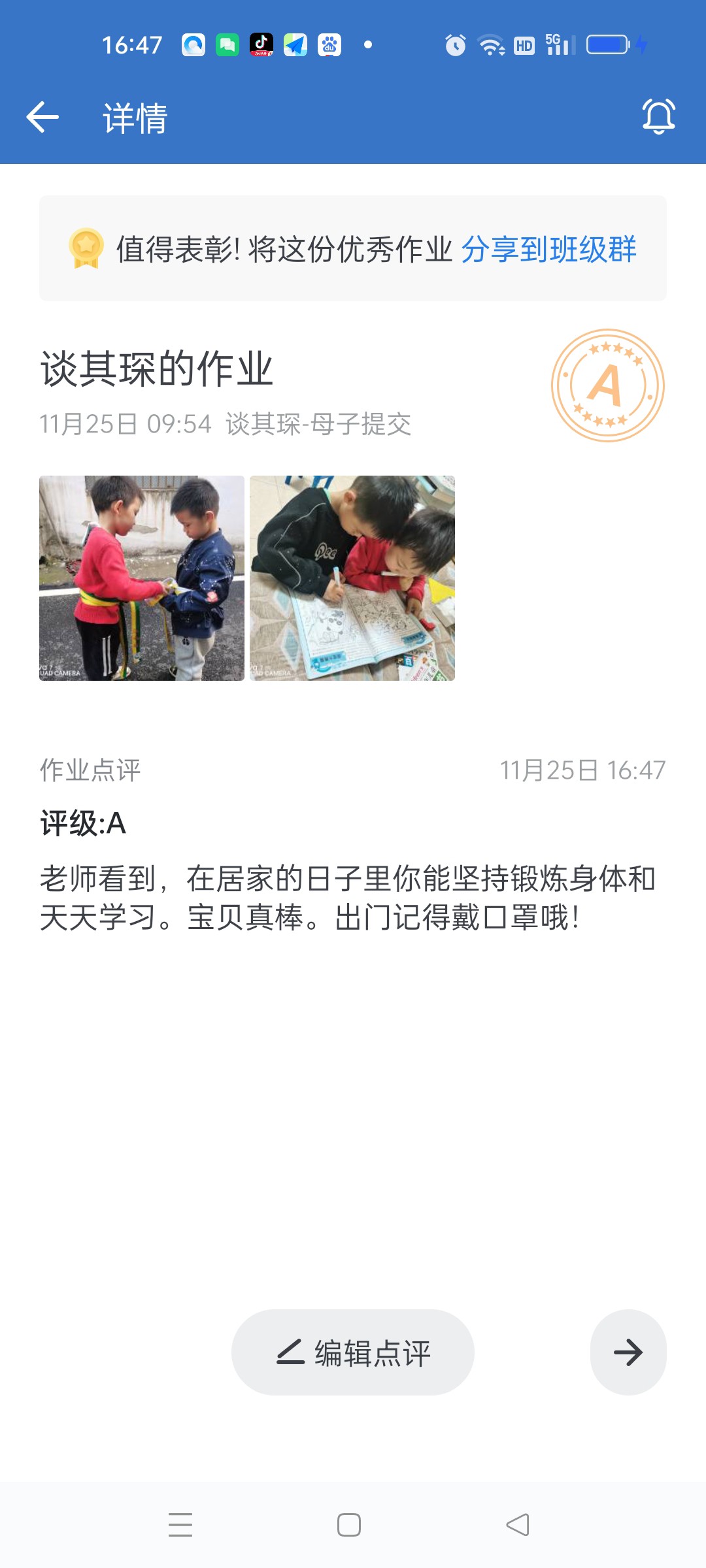Go to the next homework with the arrow
The image size is (706, 1568).
tap(628, 1352)
